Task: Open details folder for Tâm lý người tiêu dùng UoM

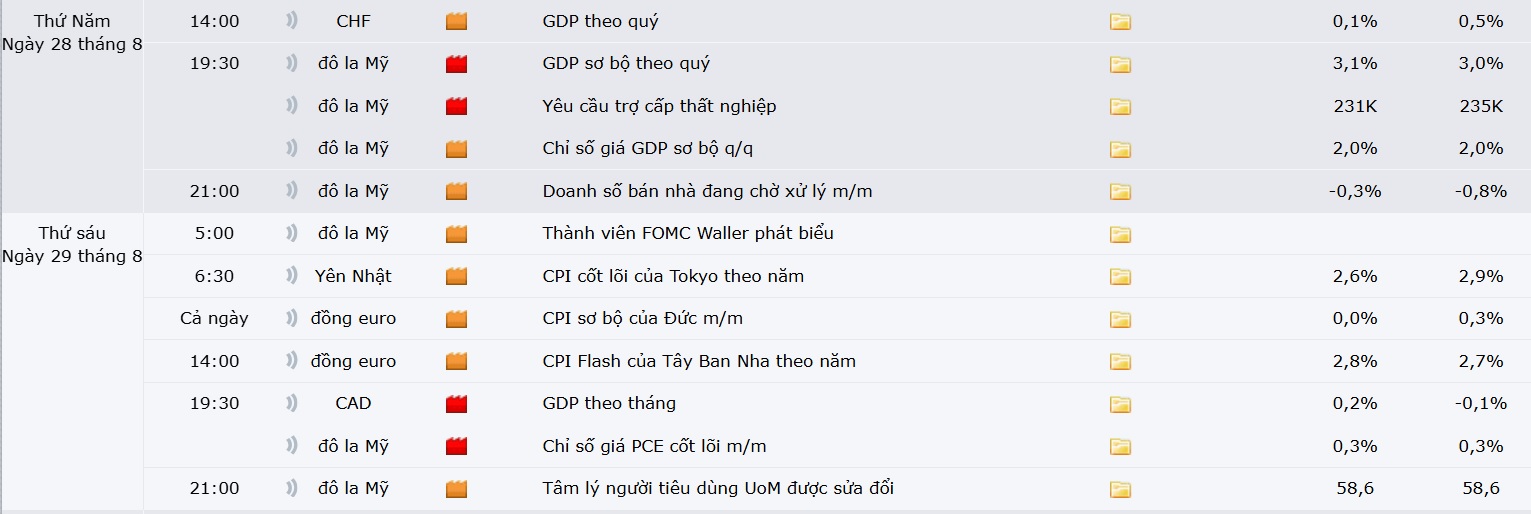Action: 1120,489
